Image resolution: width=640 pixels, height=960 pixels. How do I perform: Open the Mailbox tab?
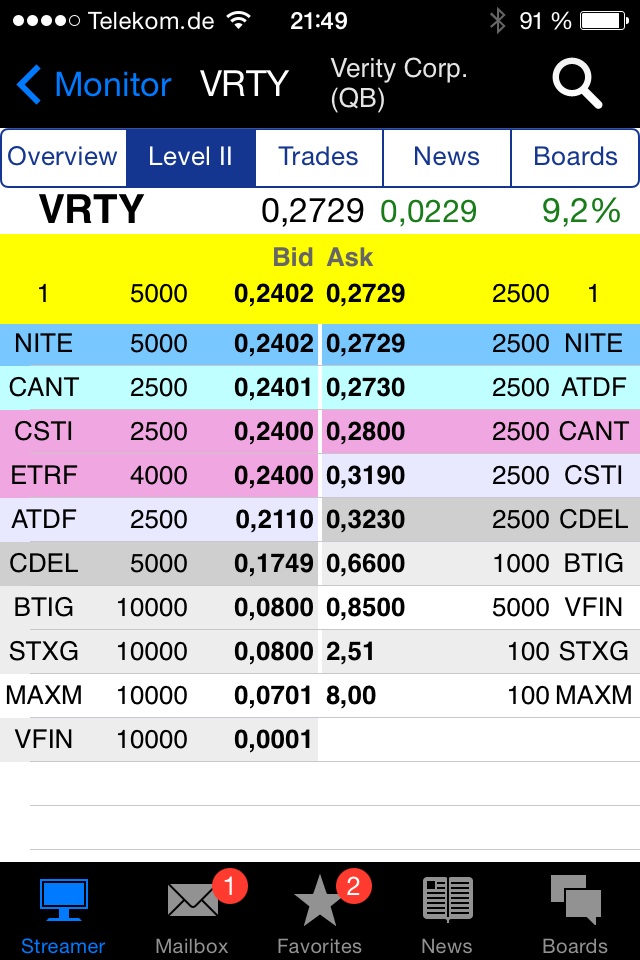[192, 915]
